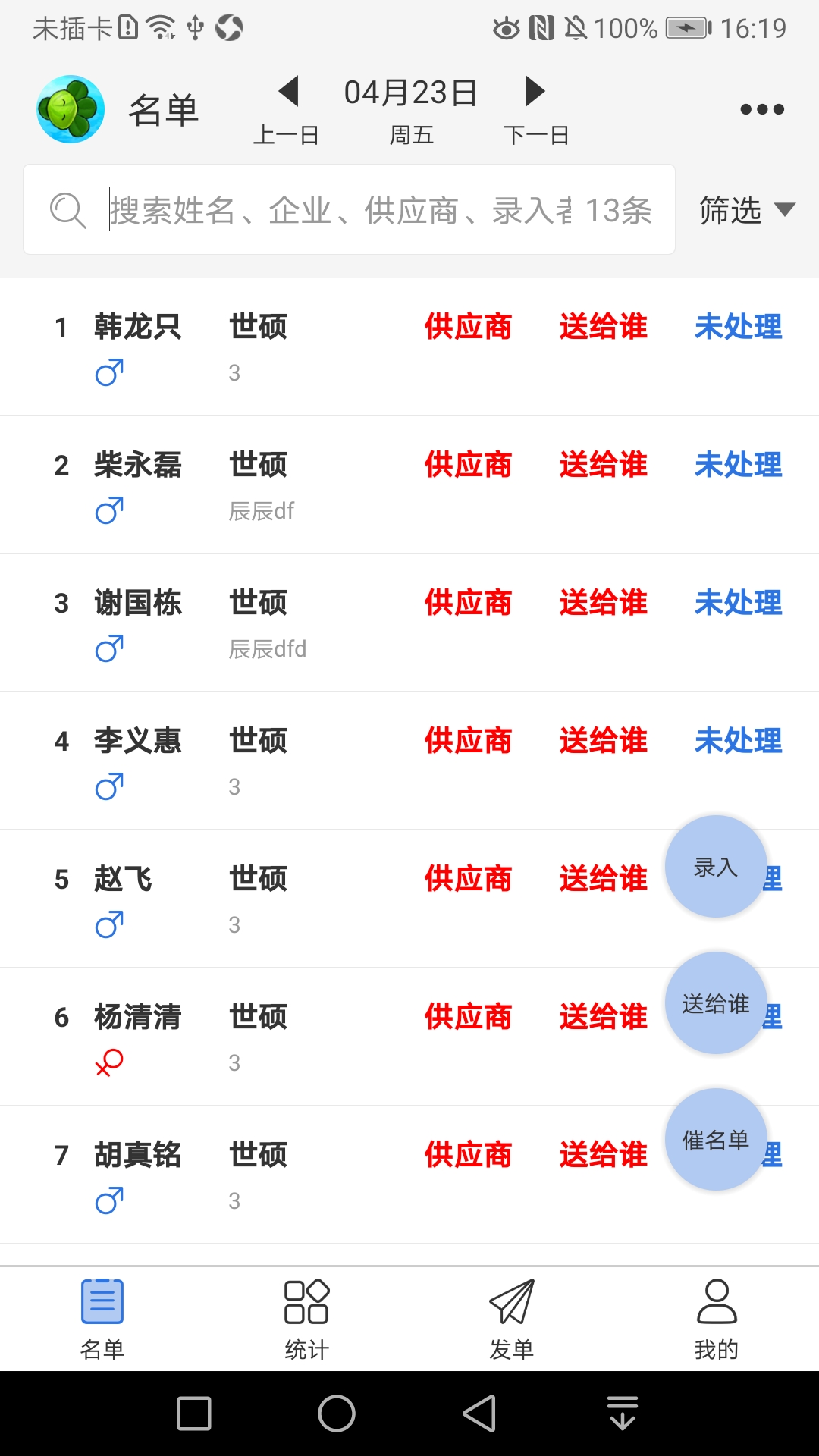This screenshot has height=1456, width=819.
Task: Advance to next day via 下一日 arrow
Action: 535,92
